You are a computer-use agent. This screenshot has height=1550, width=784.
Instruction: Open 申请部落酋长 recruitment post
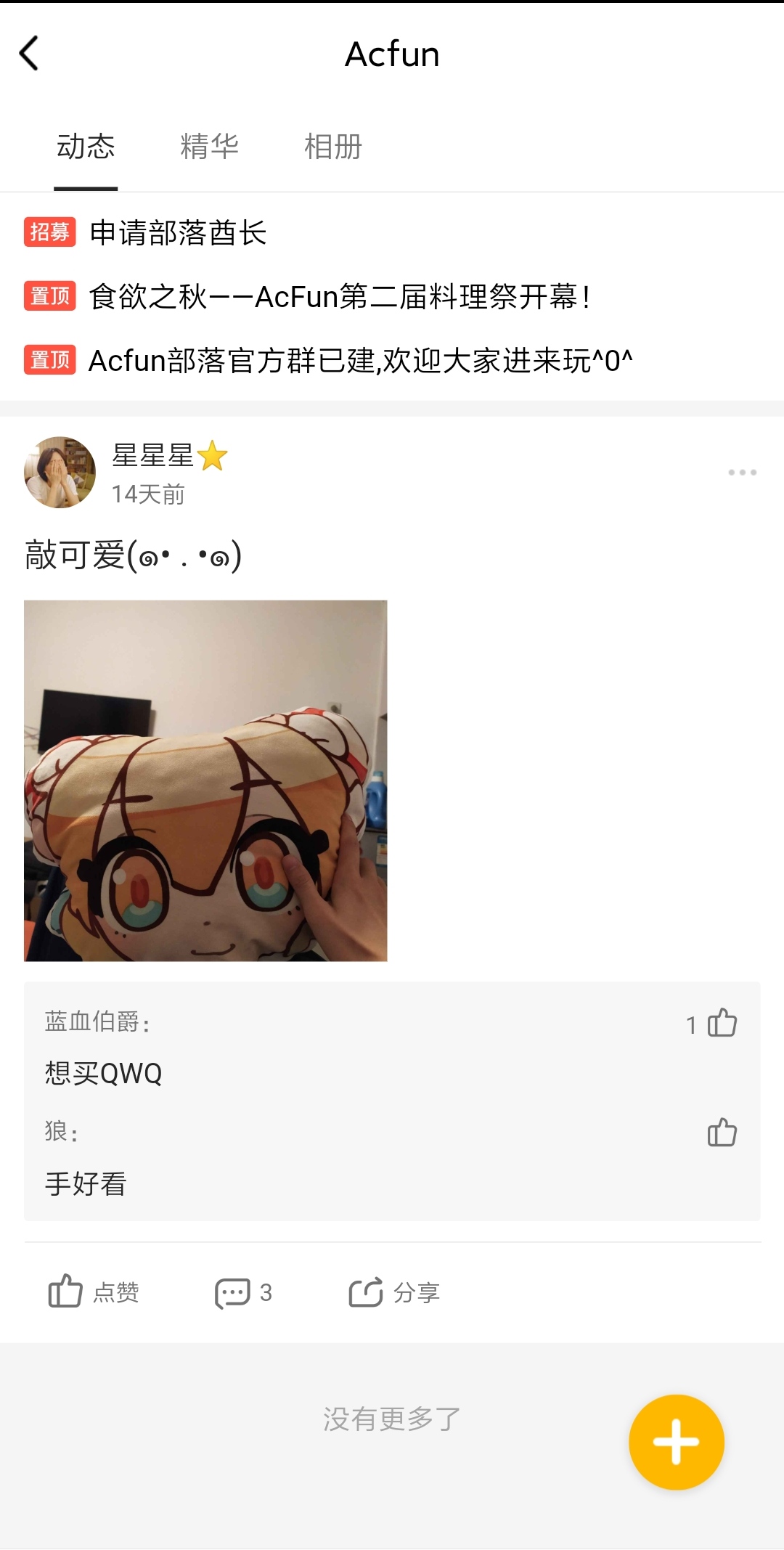[178, 233]
